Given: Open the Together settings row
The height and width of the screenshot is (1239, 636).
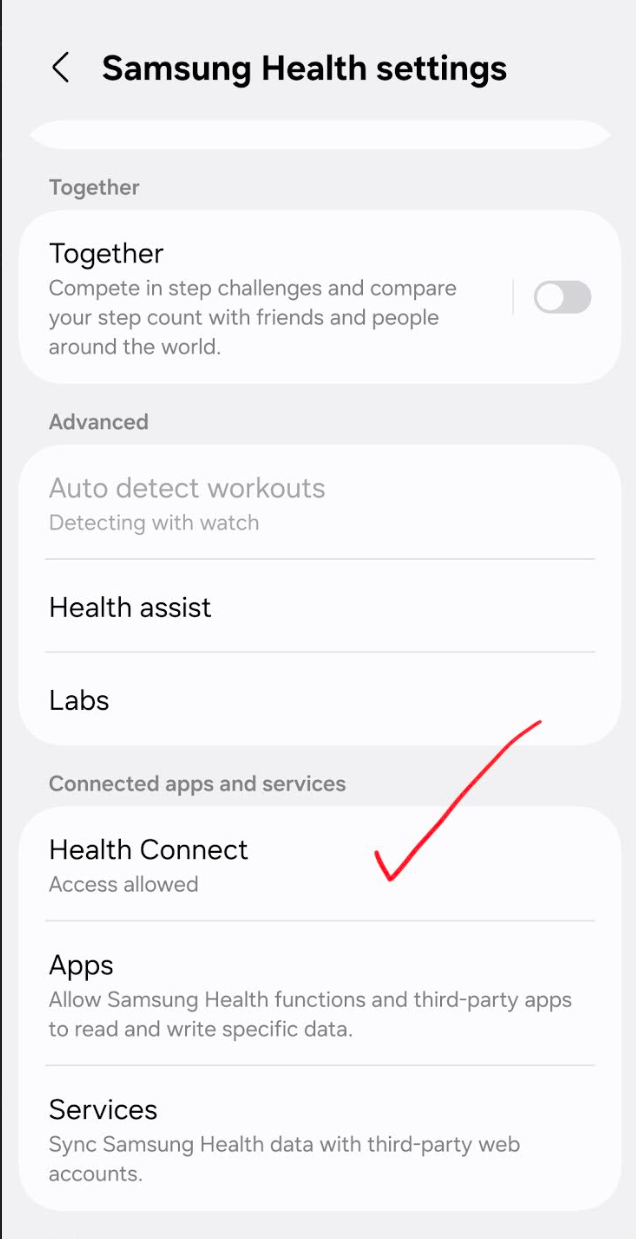Looking at the screenshot, I should [260, 297].
